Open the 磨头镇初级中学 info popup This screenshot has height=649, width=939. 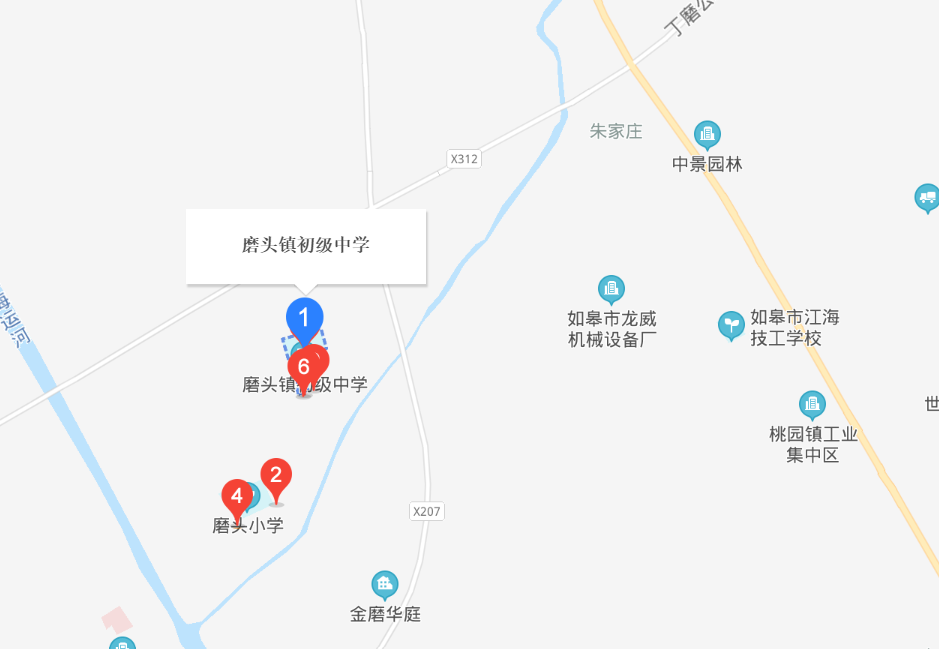(306, 246)
